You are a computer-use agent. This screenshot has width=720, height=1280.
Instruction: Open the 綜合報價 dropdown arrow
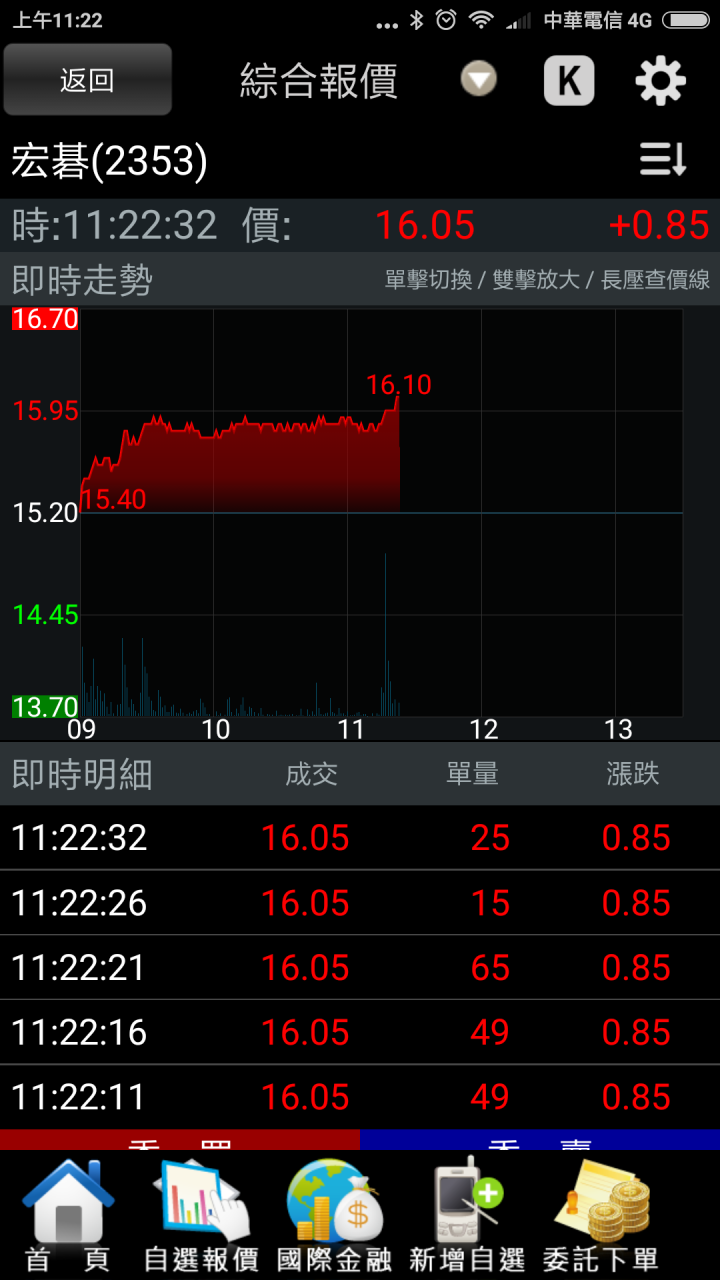coord(479,80)
